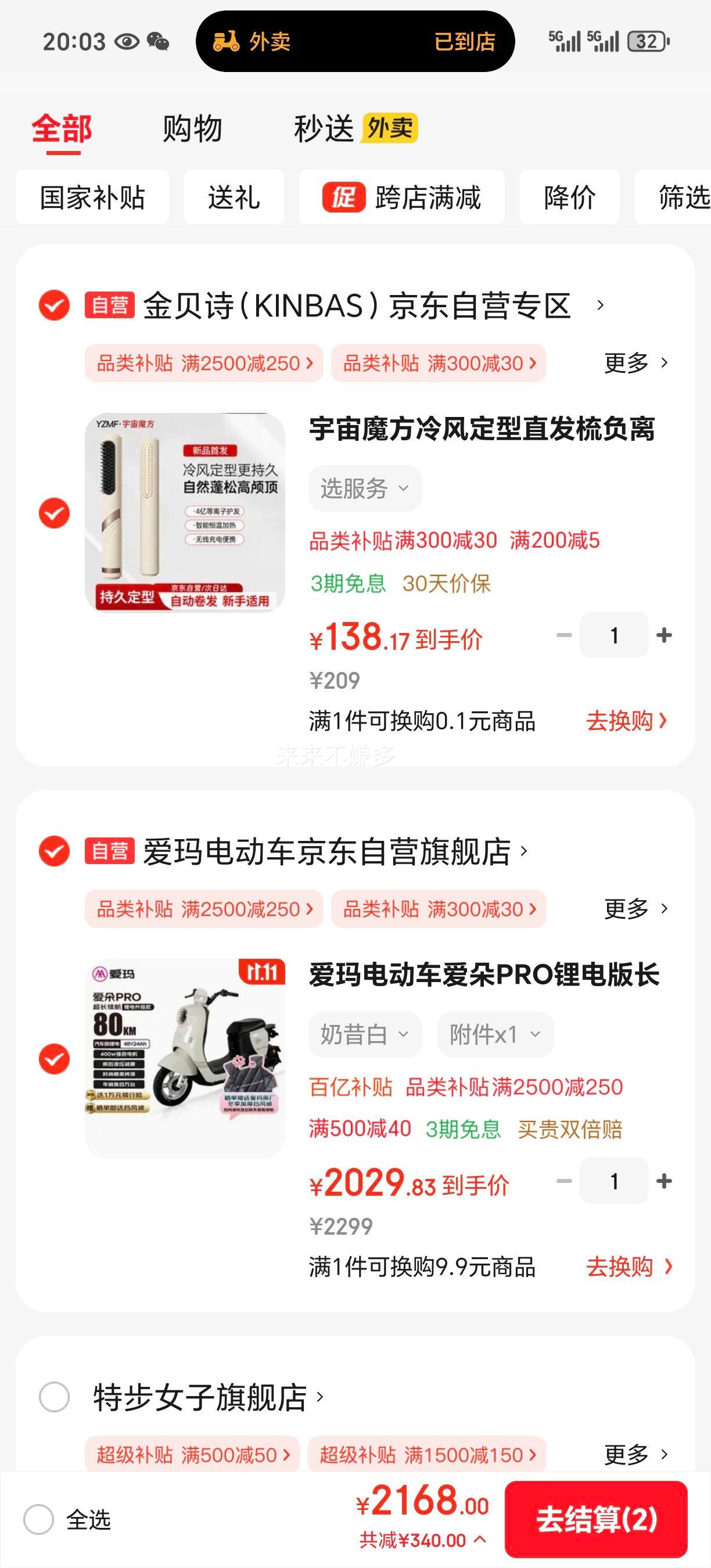711x1568 pixels.
Task: Change the 奶昔白 color option
Action: [x=365, y=1034]
